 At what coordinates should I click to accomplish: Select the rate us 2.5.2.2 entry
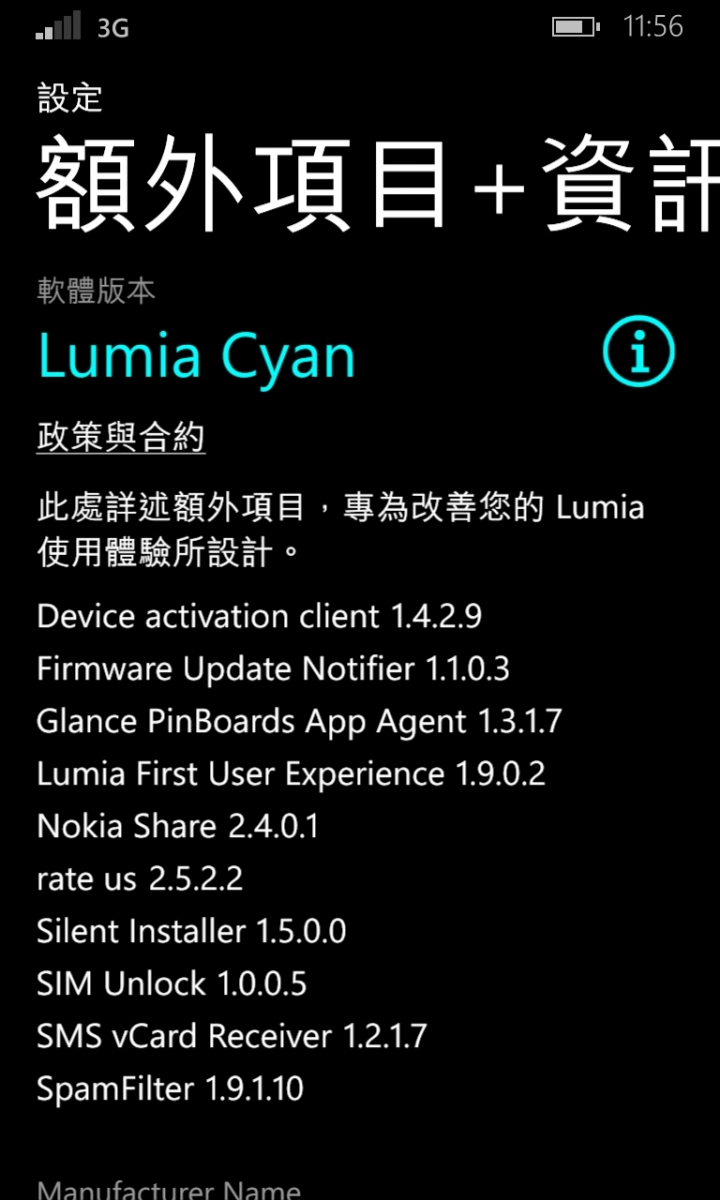138,879
